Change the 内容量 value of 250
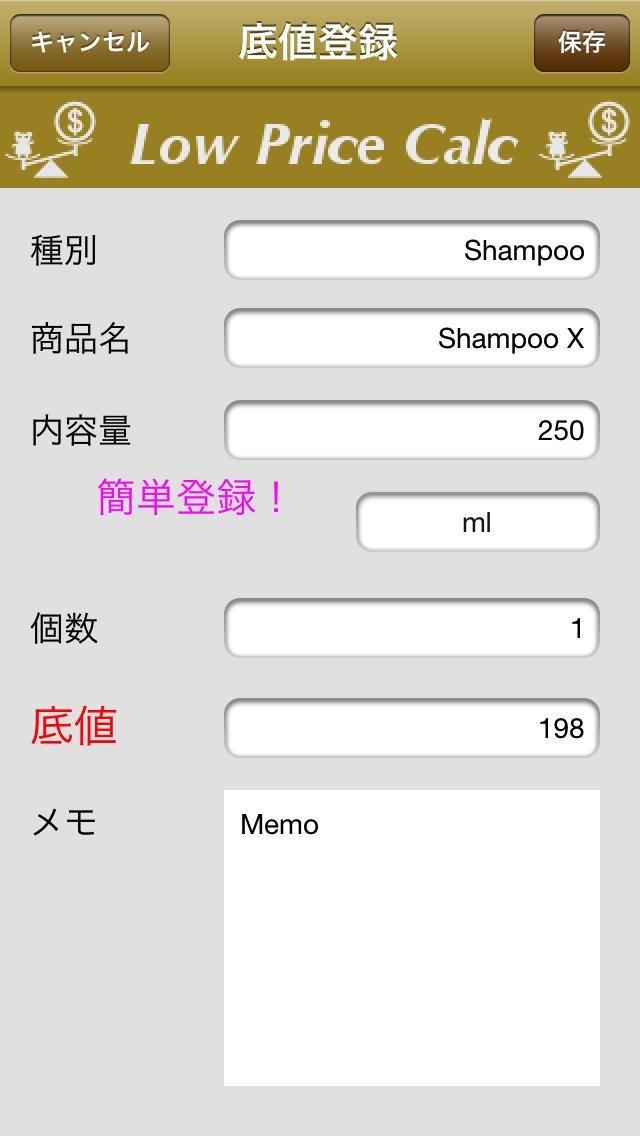This screenshot has height=1136, width=640. pos(411,430)
